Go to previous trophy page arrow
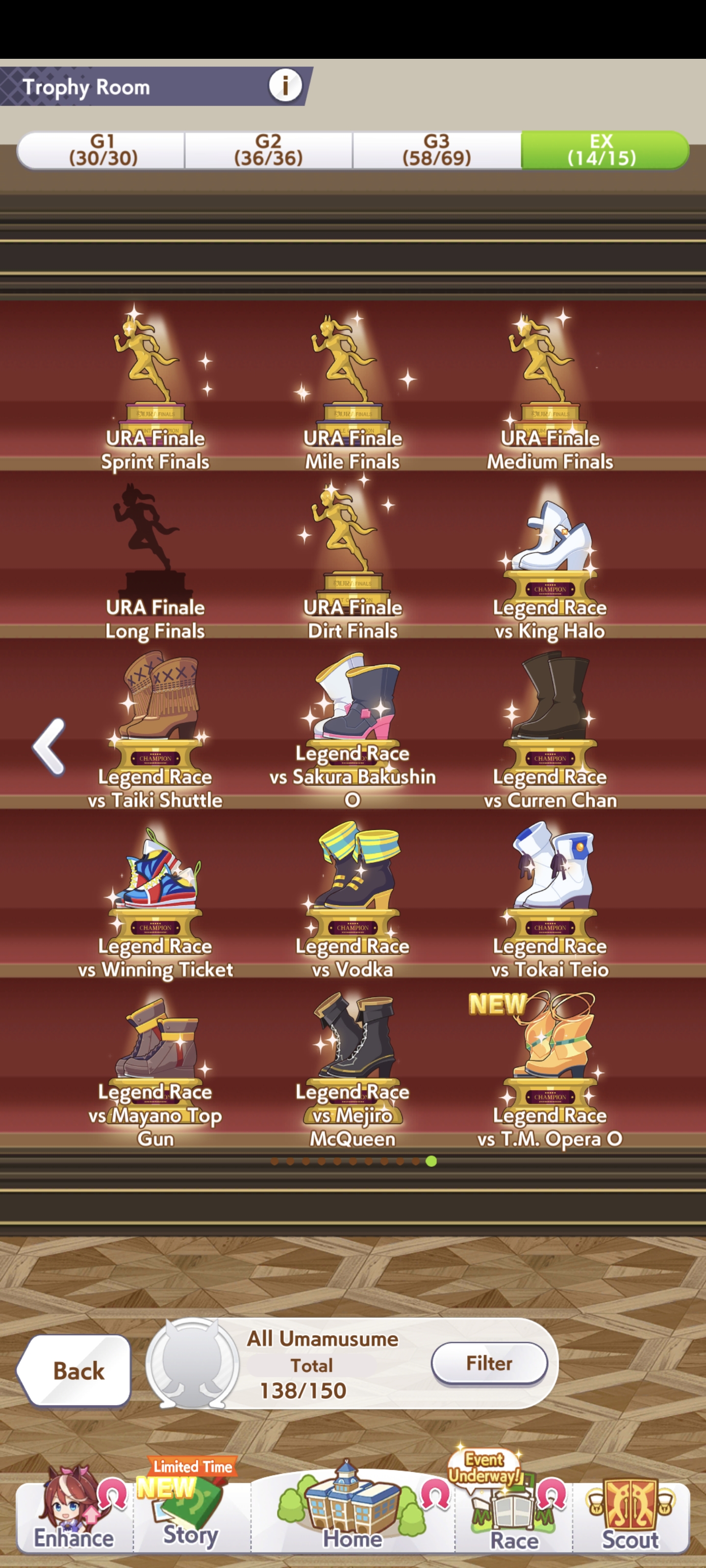706x1568 pixels. point(49,746)
